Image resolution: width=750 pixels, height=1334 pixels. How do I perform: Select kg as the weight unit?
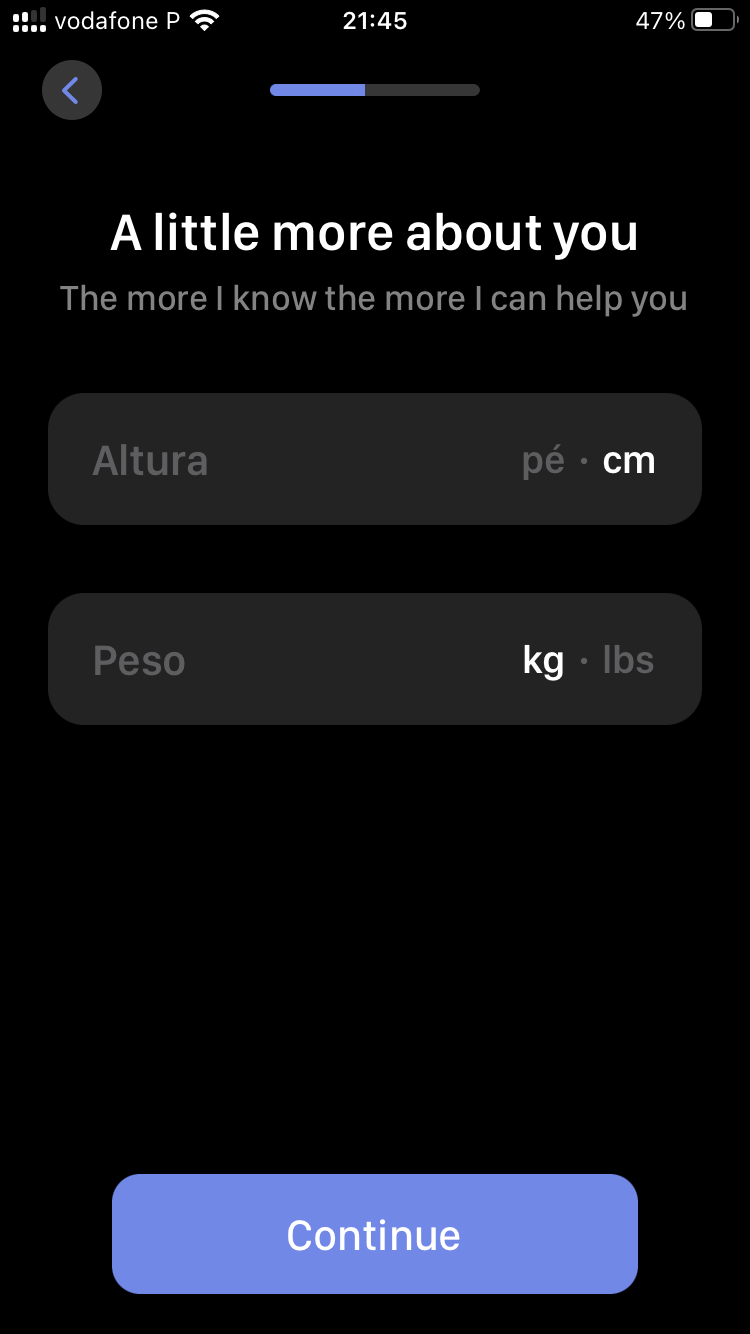[x=543, y=661]
